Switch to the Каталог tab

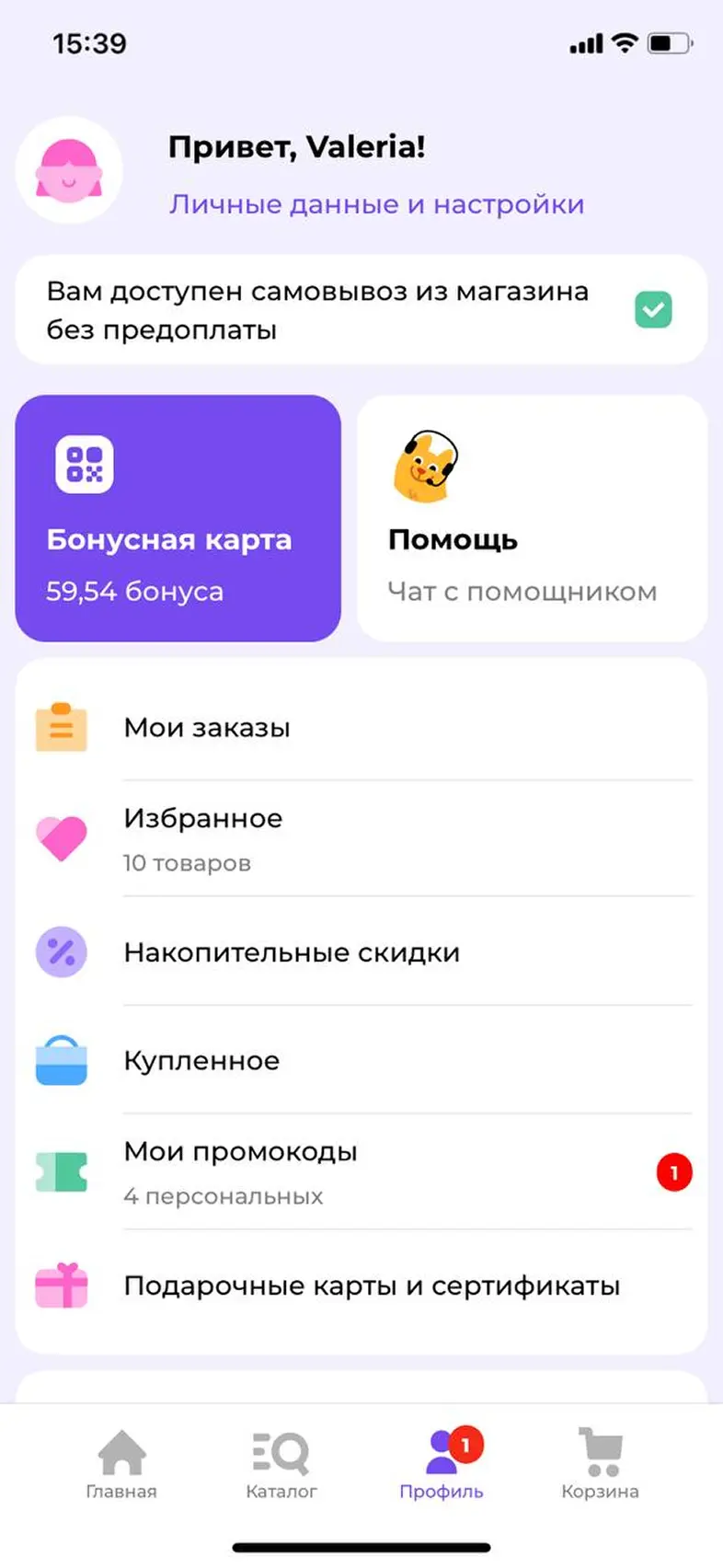[x=281, y=1463]
